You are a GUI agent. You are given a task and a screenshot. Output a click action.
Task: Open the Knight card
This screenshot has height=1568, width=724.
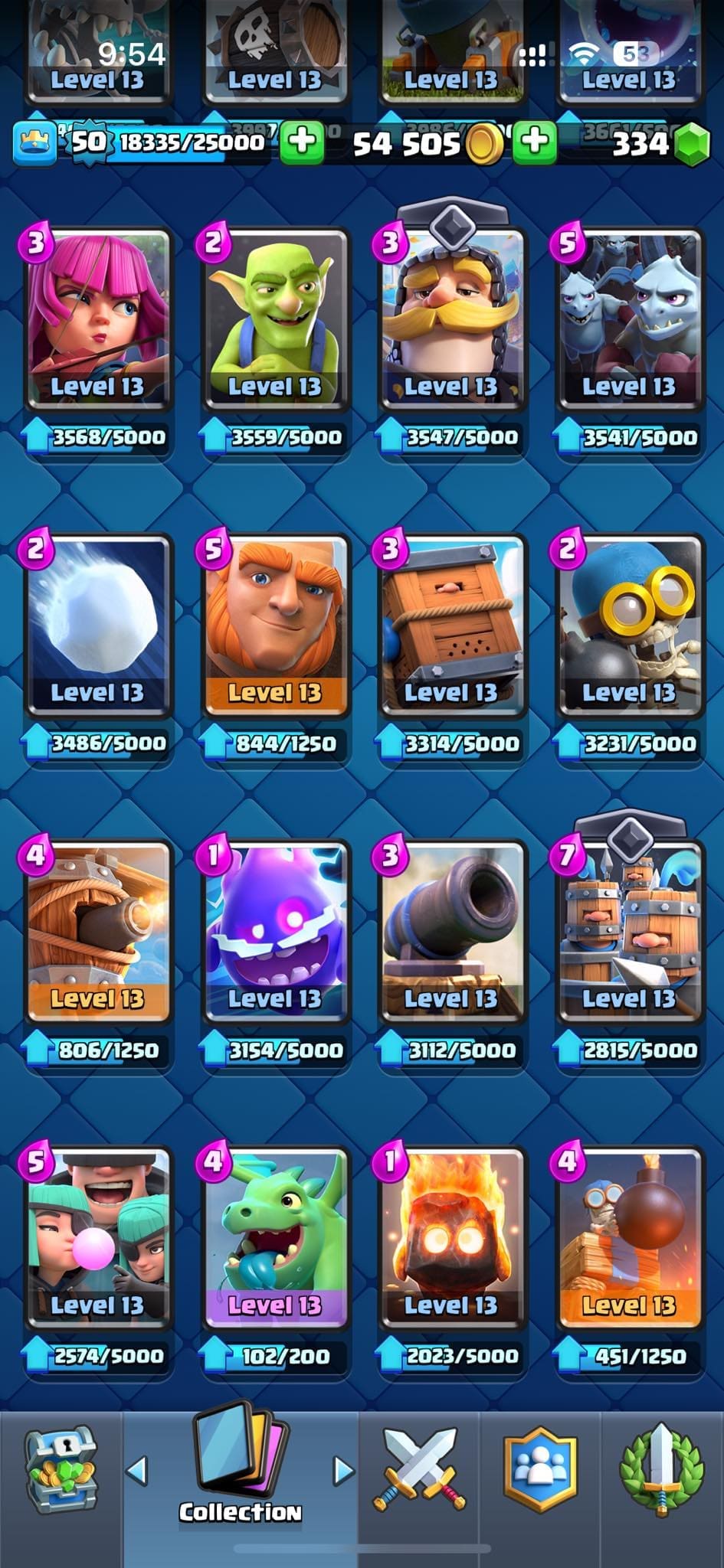451,319
